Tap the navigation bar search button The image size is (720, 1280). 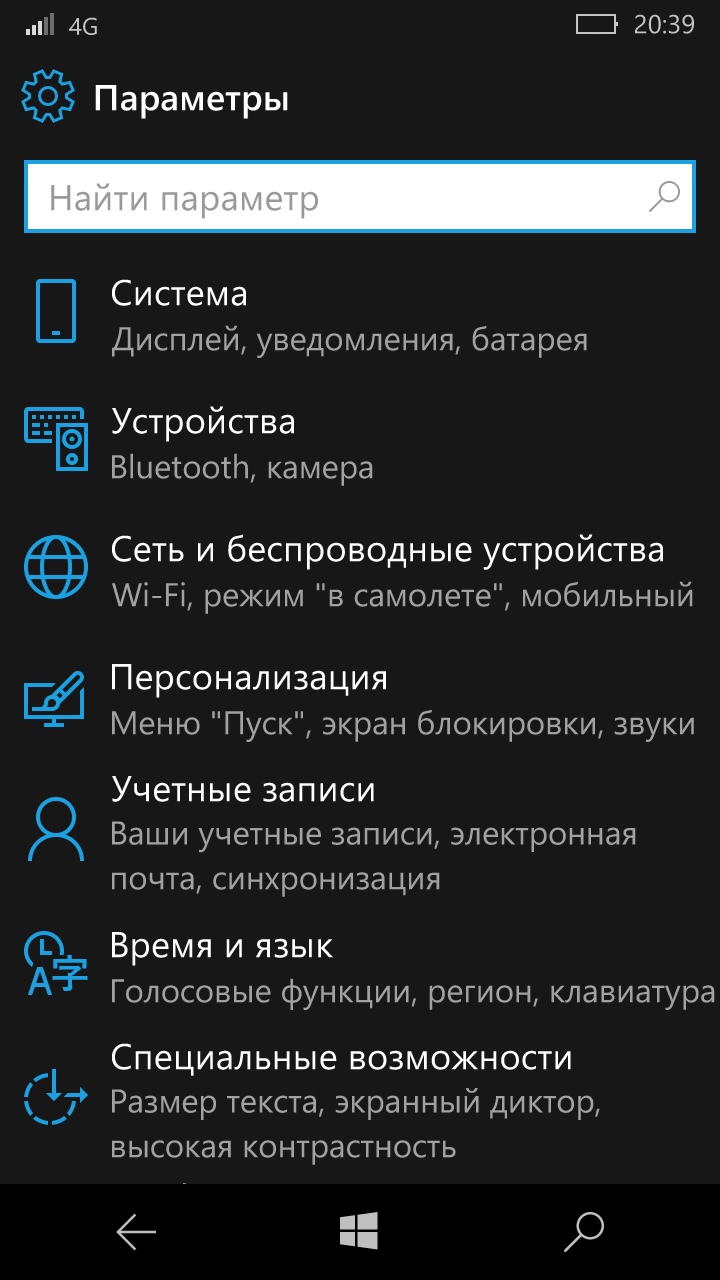[x=584, y=1232]
